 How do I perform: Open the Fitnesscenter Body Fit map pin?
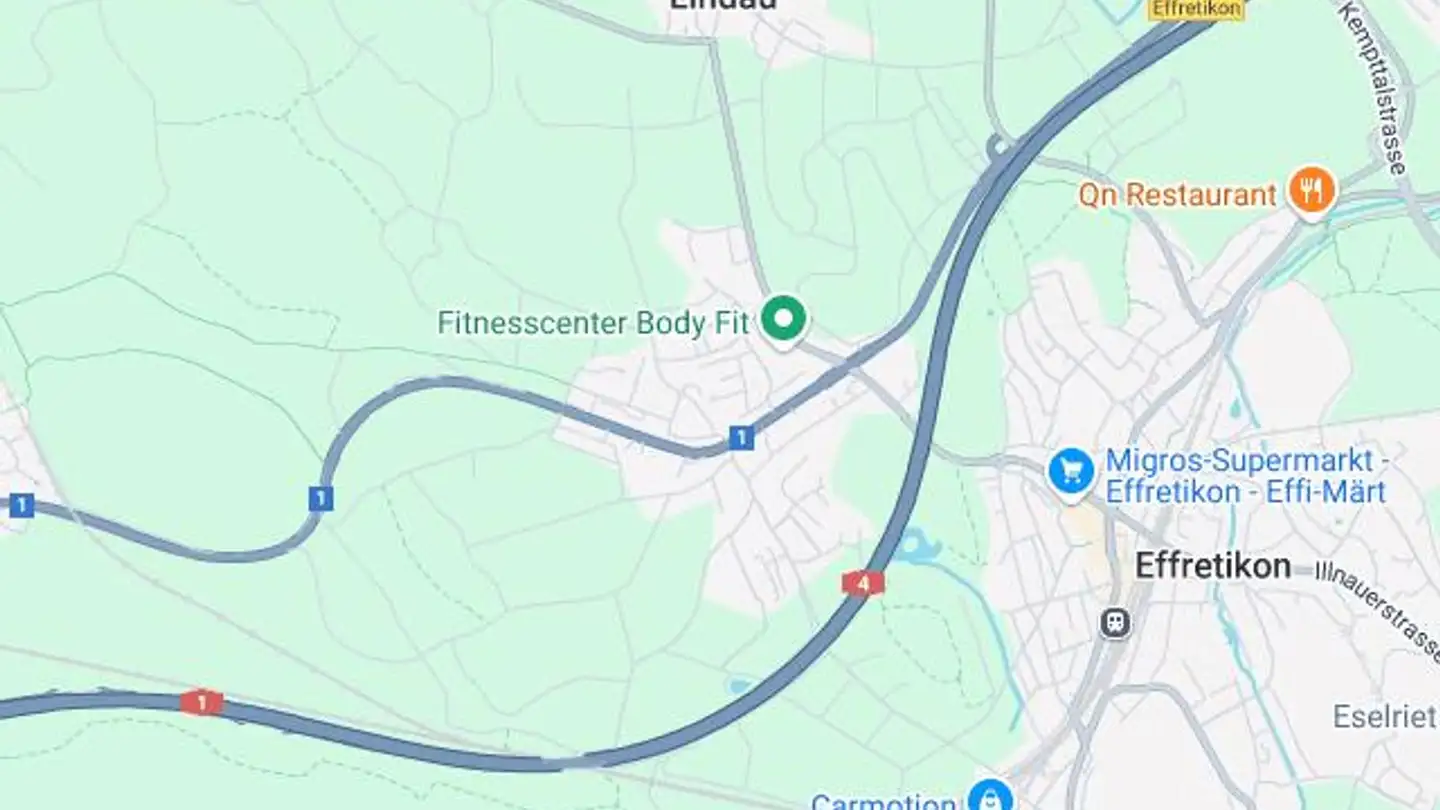coord(784,319)
